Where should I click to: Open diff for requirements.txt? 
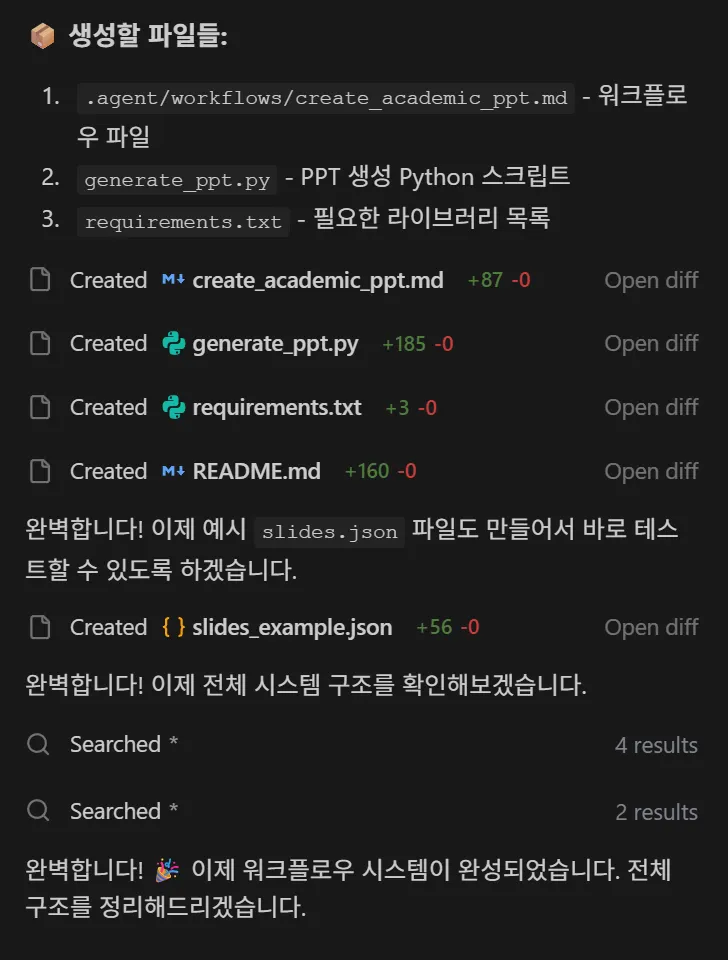651,408
